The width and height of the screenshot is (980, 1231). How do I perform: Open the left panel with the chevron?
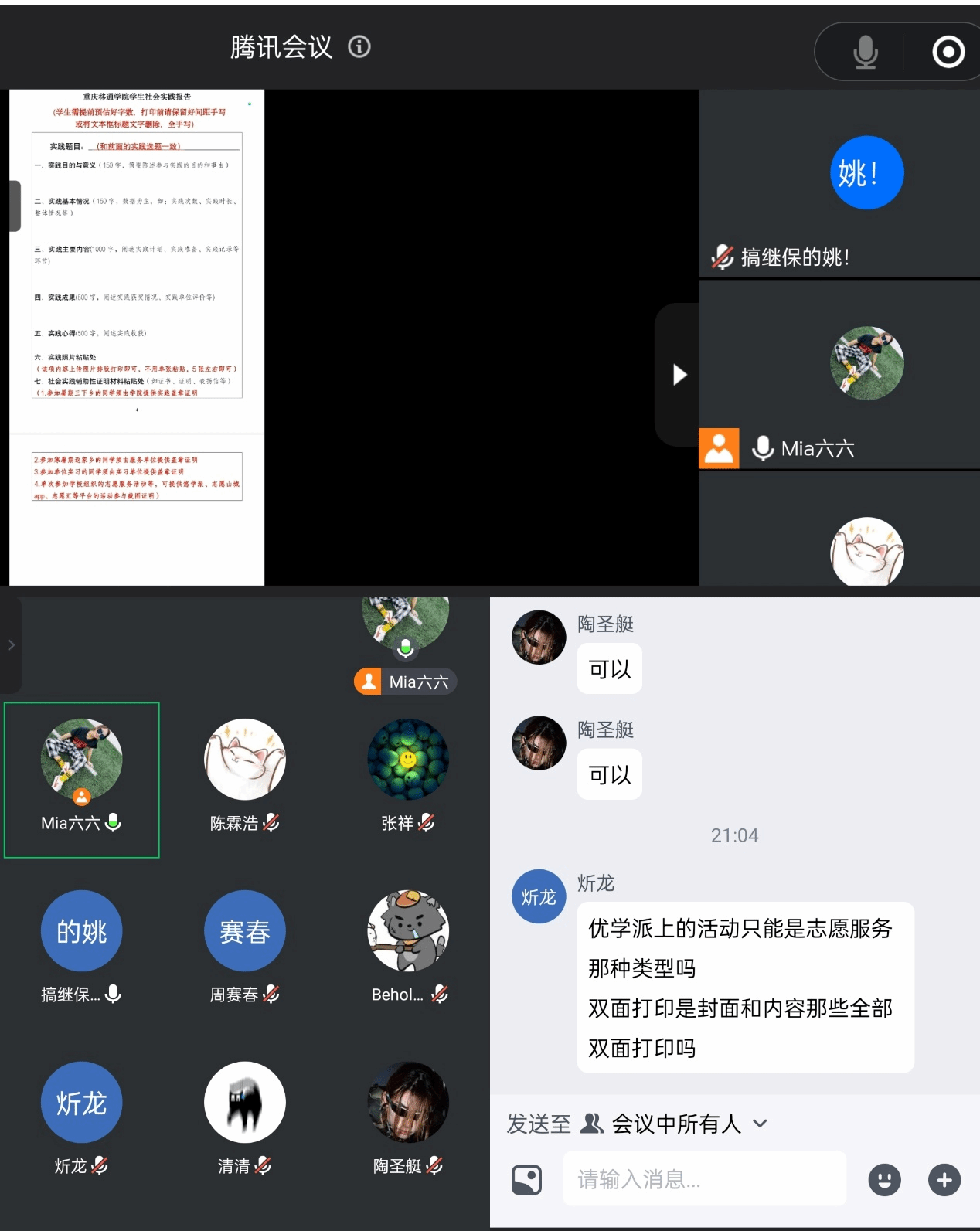[x=11, y=644]
